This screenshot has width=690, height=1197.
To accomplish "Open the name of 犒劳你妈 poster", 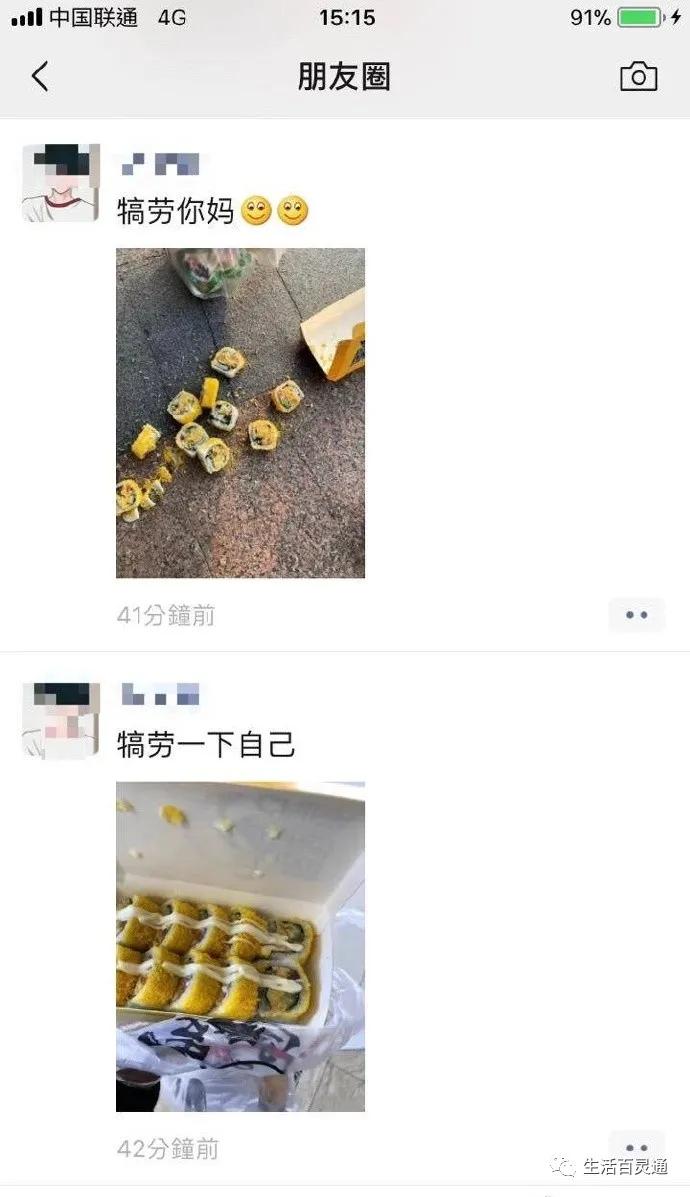I will click(x=160, y=164).
